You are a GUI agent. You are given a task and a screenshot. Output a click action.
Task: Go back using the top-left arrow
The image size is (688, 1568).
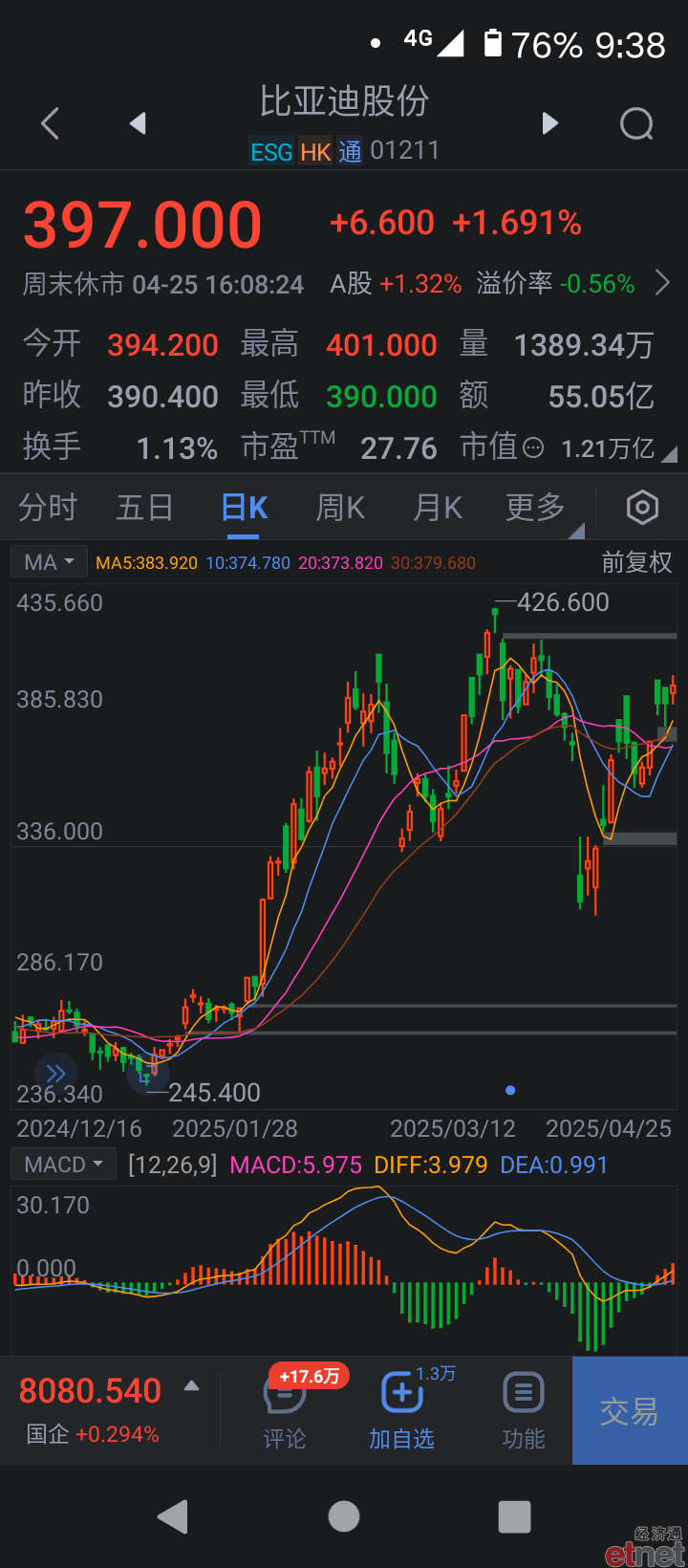click(51, 123)
